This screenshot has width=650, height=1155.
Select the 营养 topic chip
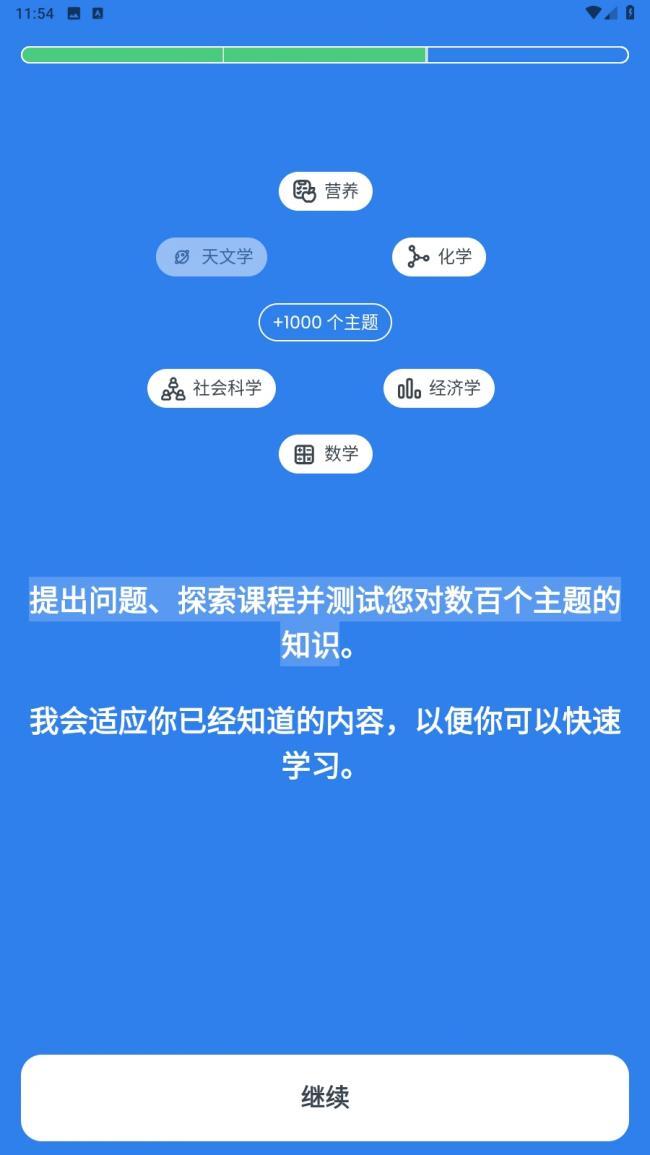(325, 191)
